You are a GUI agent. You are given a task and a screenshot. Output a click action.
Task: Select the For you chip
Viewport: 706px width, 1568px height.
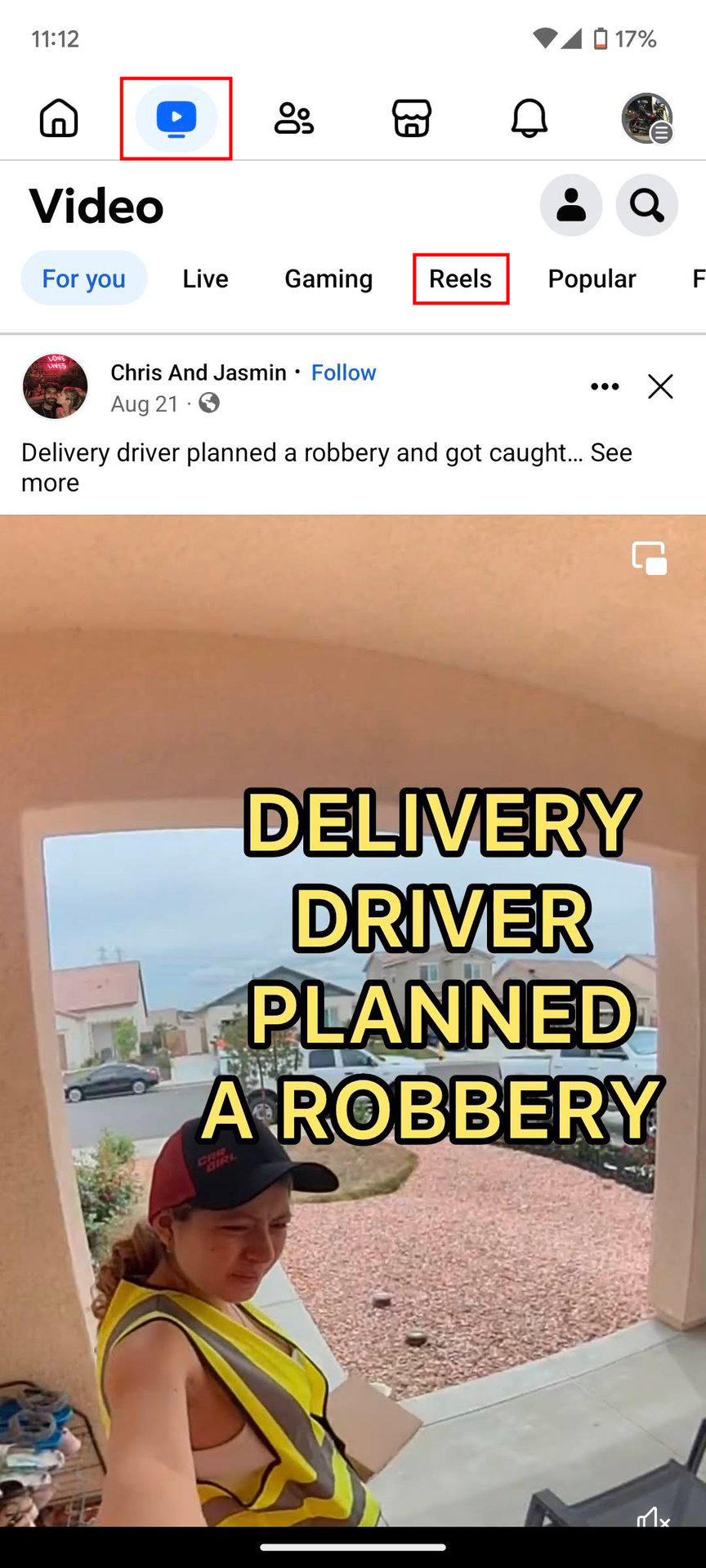point(83,278)
